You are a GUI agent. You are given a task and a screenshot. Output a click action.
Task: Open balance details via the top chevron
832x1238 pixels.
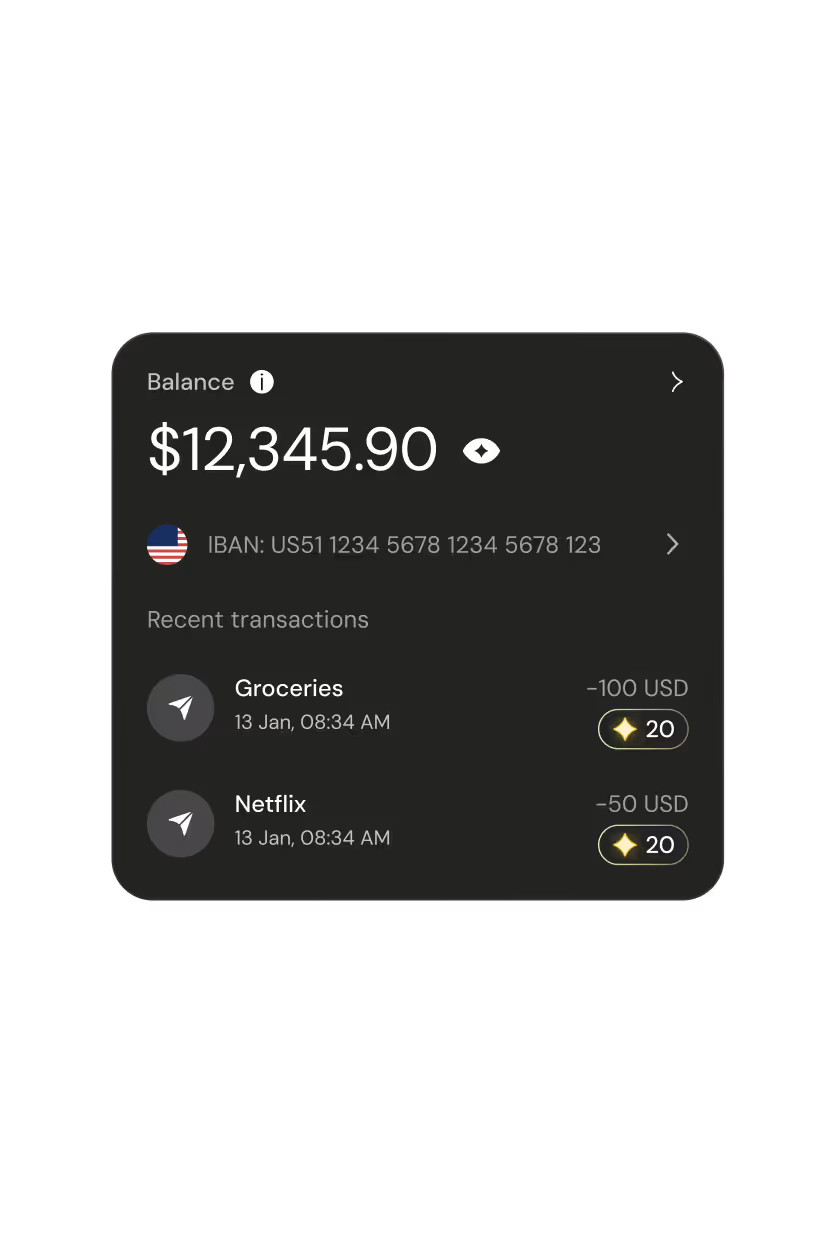pos(677,382)
